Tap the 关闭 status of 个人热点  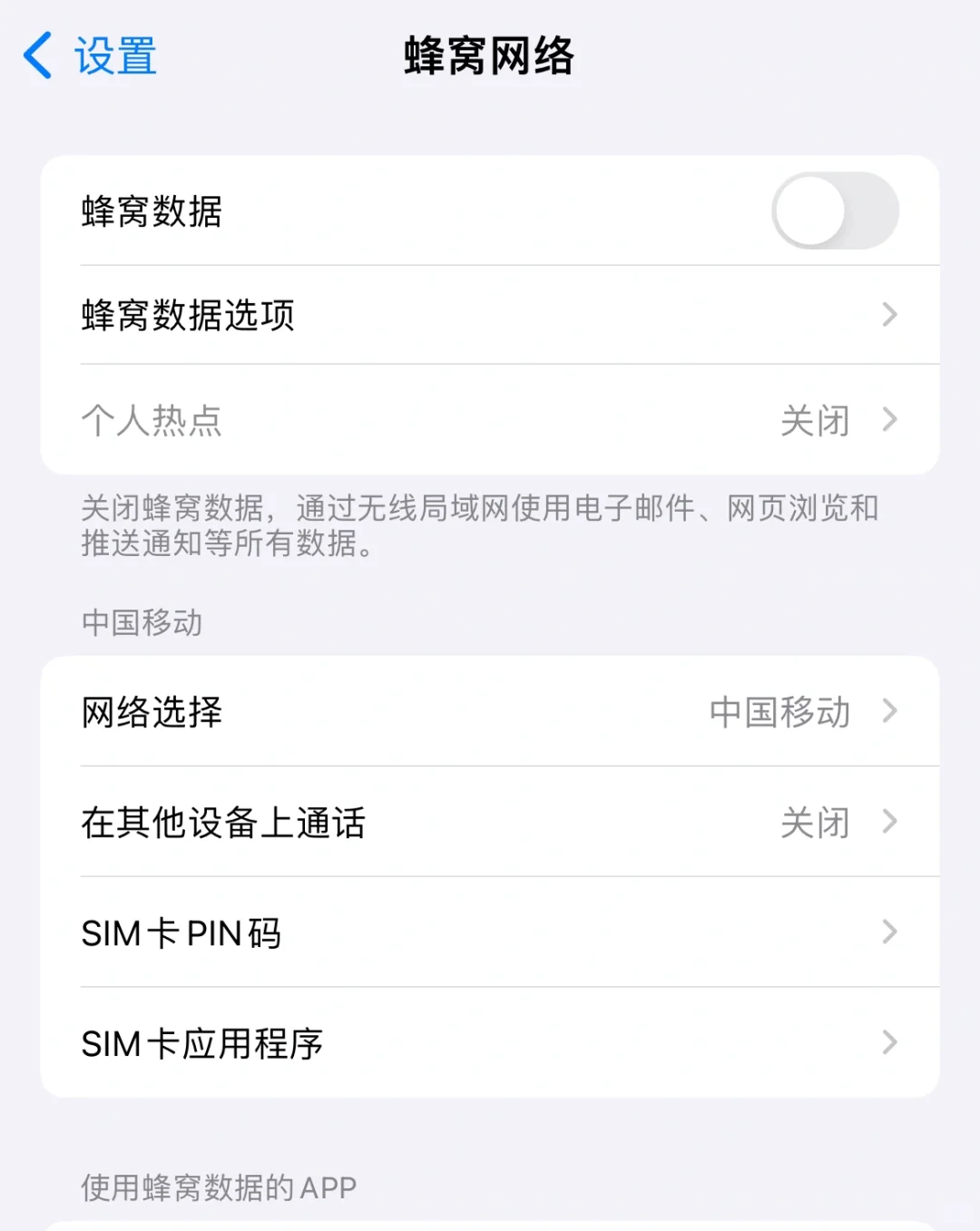(816, 419)
